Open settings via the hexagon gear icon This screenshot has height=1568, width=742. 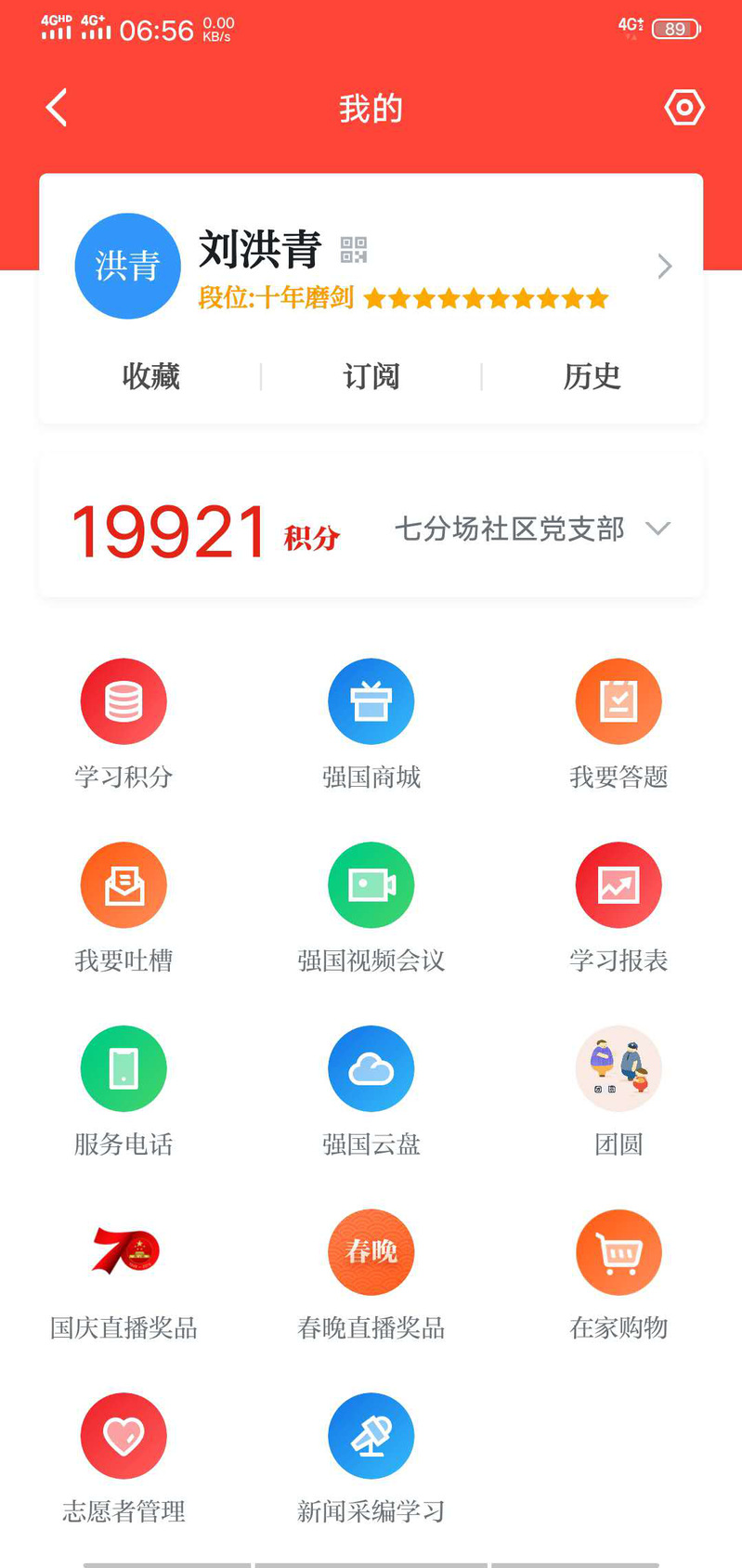[684, 108]
